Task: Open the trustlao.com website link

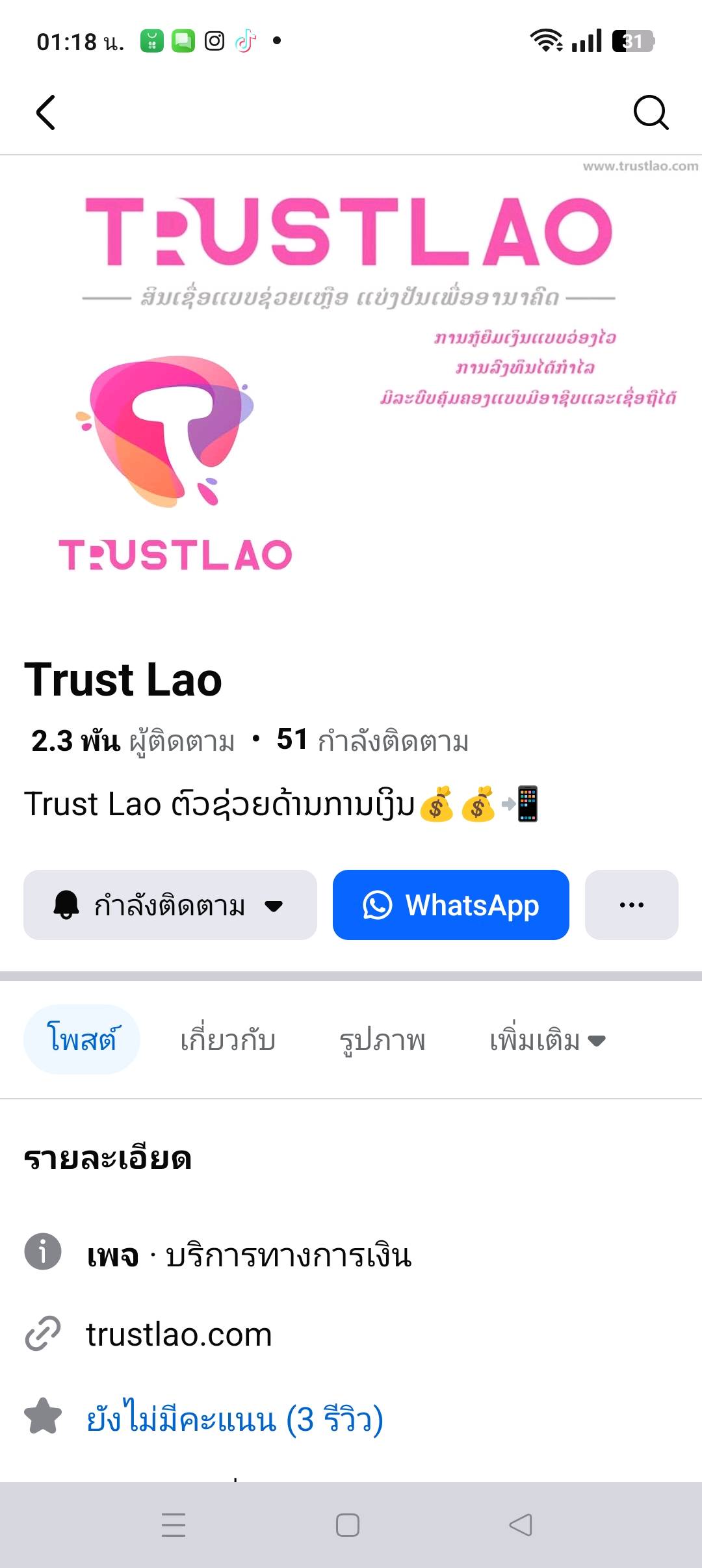Action: [x=179, y=1335]
